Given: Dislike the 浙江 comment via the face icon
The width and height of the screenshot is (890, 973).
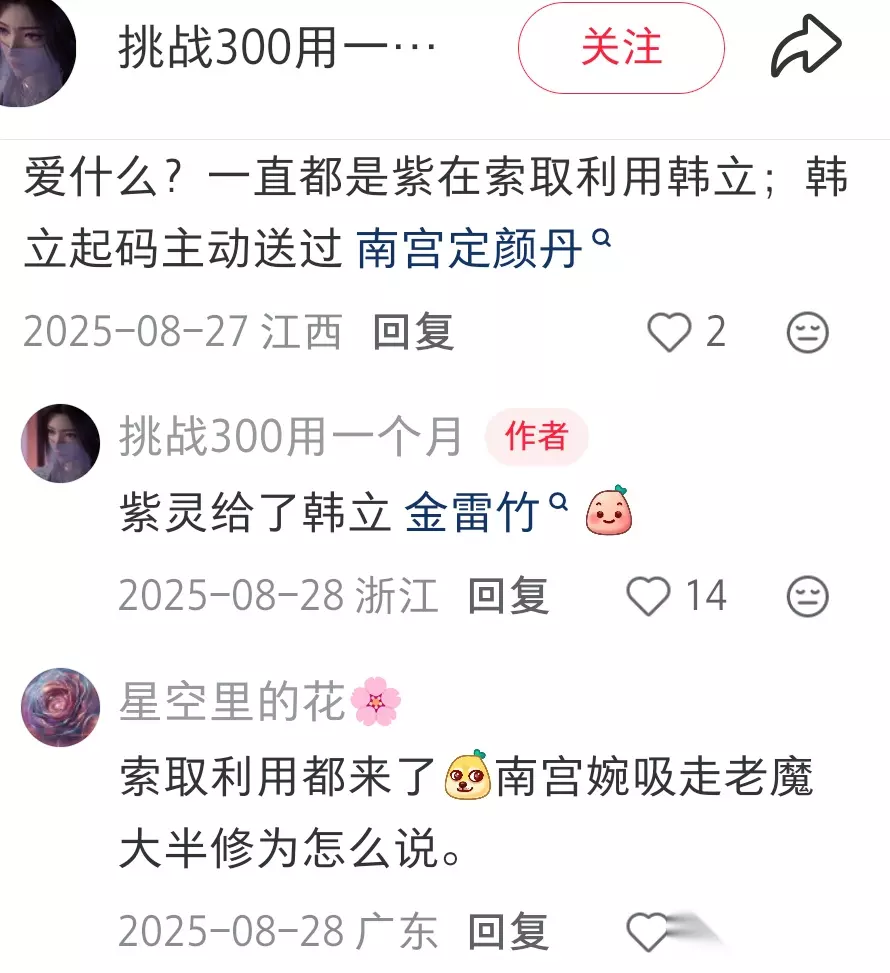Looking at the screenshot, I should click(x=807, y=596).
